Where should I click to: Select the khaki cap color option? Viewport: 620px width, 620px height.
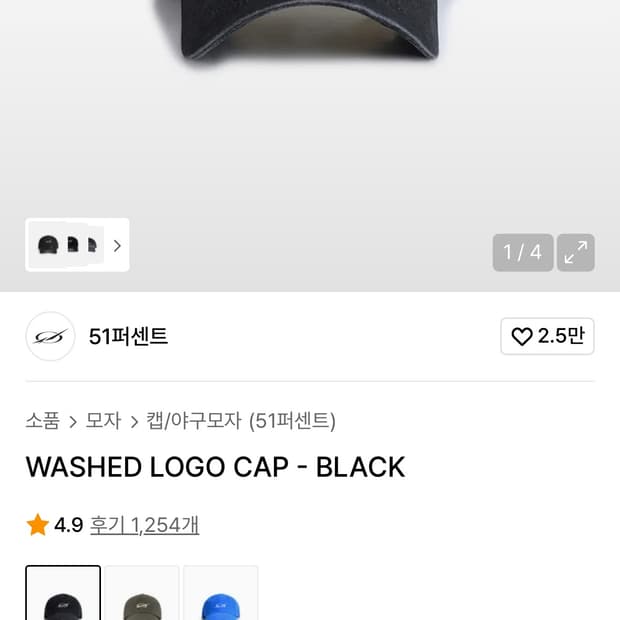point(142,594)
